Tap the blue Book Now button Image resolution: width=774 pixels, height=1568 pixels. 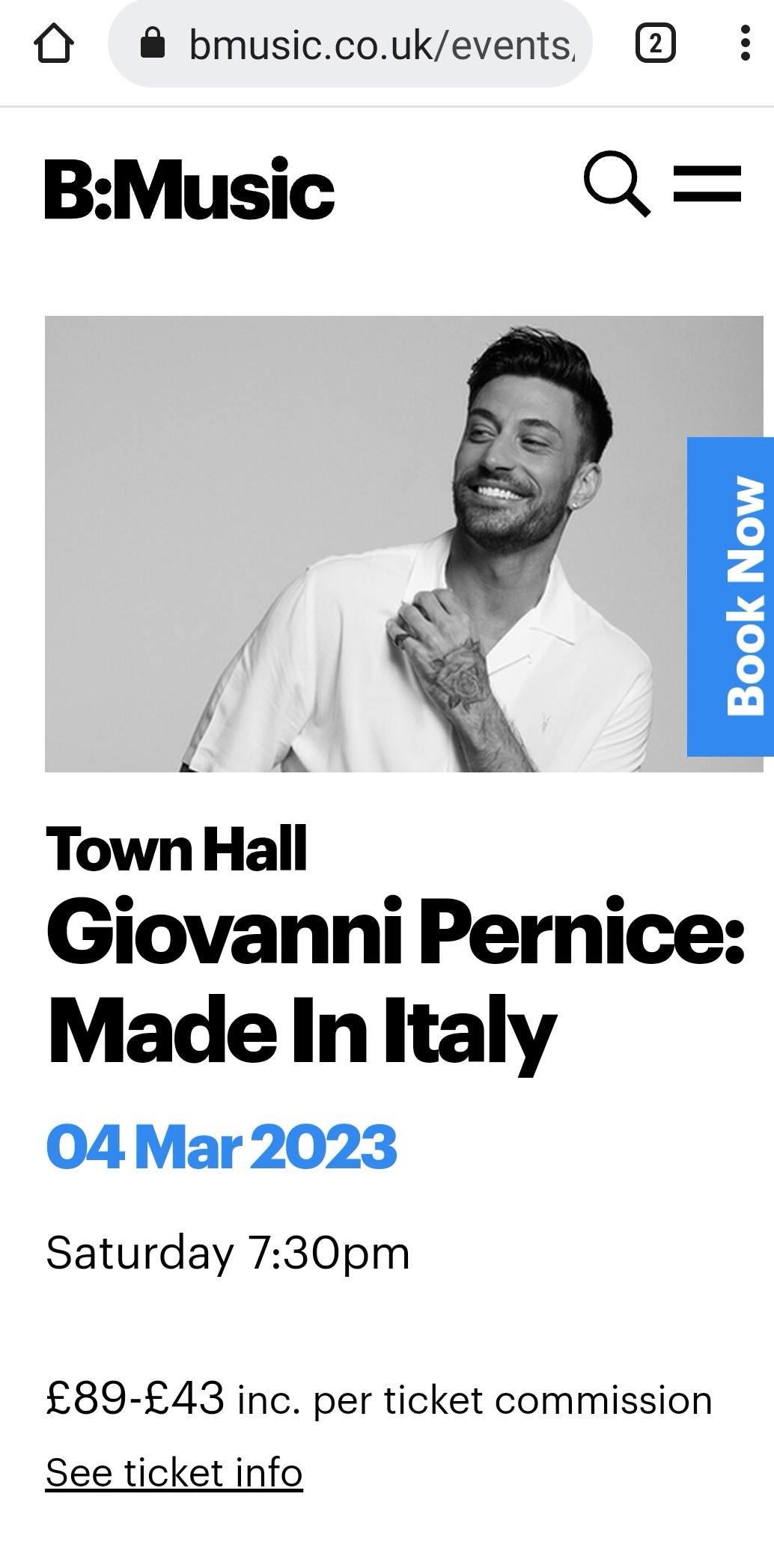click(x=730, y=596)
